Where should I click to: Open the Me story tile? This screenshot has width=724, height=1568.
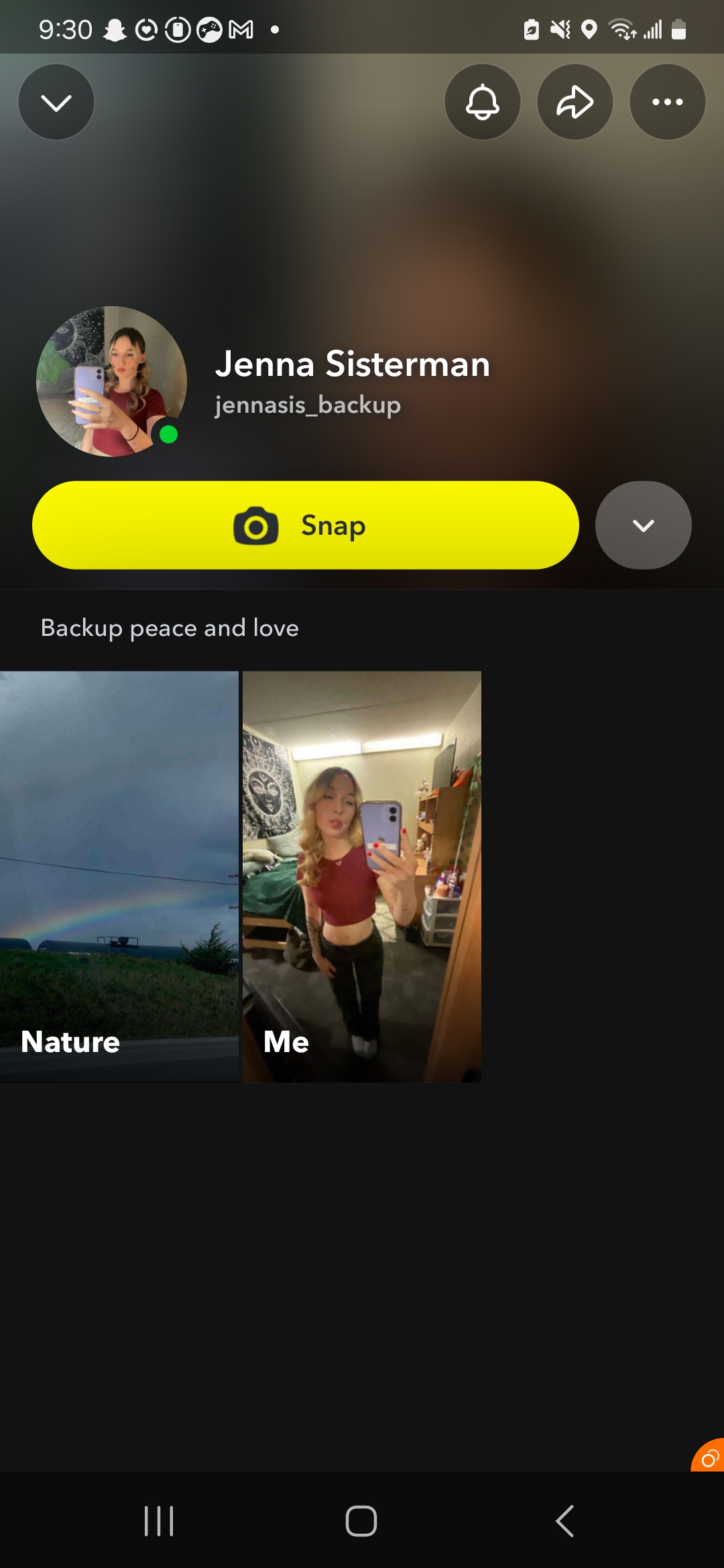click(362, 876)
